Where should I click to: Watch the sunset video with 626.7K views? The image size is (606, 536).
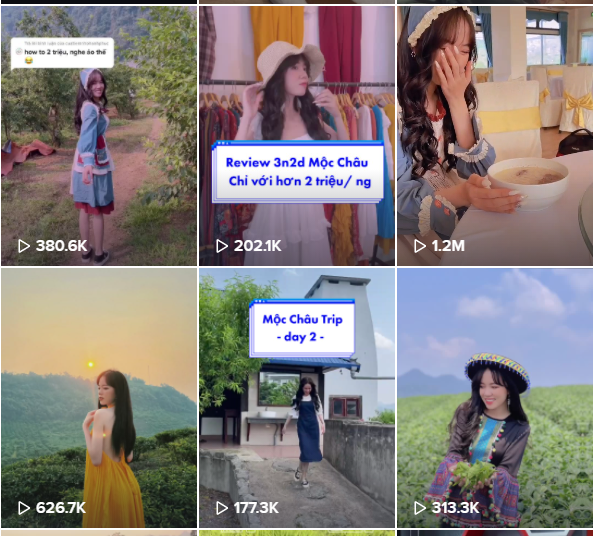(98, 398)
